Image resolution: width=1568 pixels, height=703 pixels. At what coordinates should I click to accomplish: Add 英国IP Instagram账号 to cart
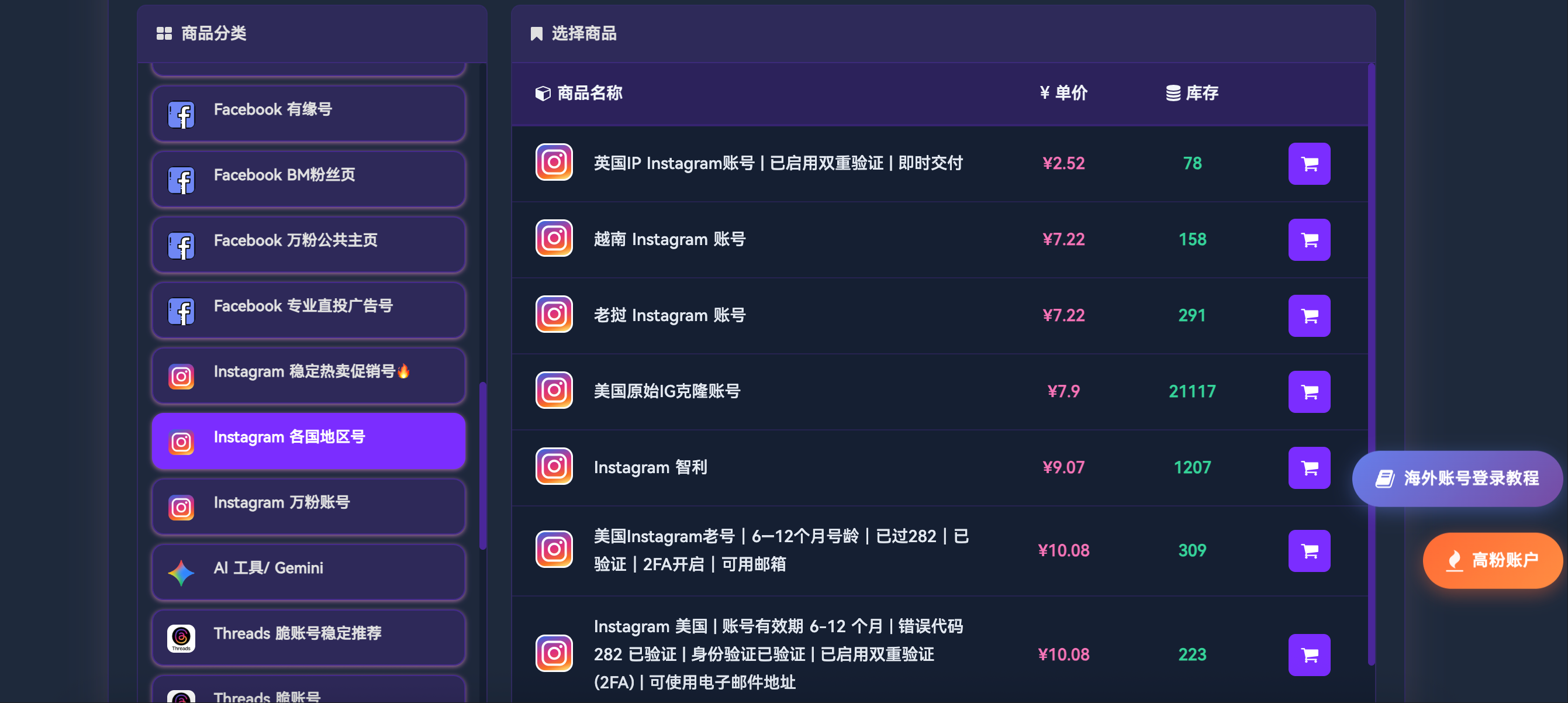[1308, 163]
